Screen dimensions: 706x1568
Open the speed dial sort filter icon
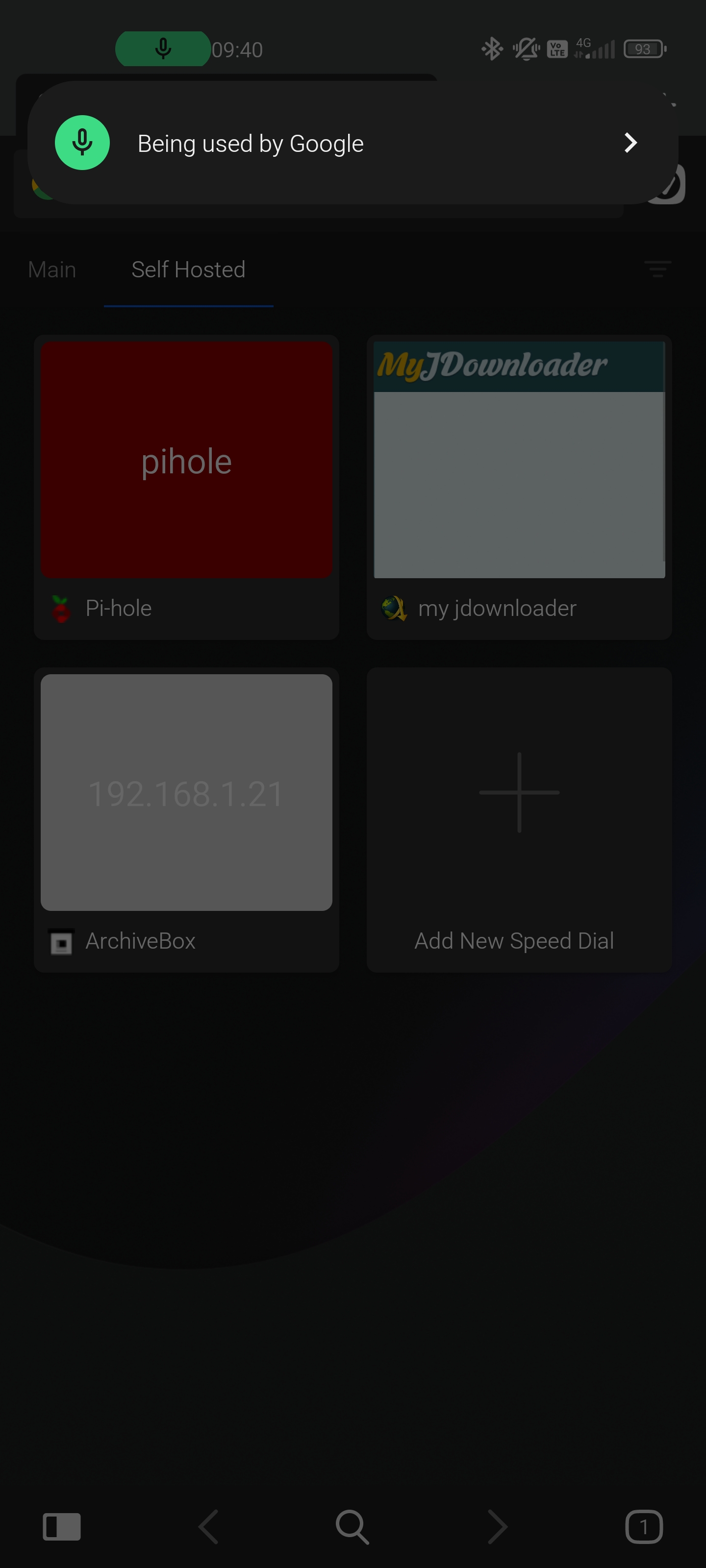tap(657, 269)
